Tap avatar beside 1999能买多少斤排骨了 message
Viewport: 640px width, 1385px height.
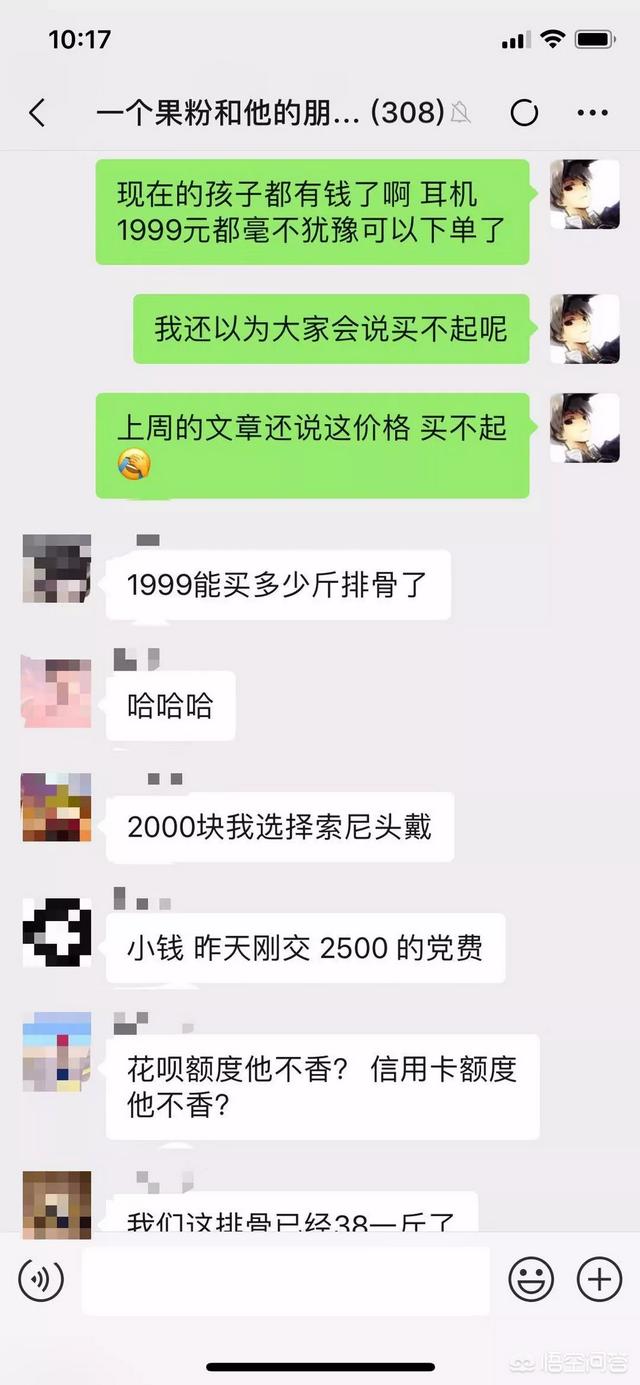pyautogui.click(x=57, y=568)
